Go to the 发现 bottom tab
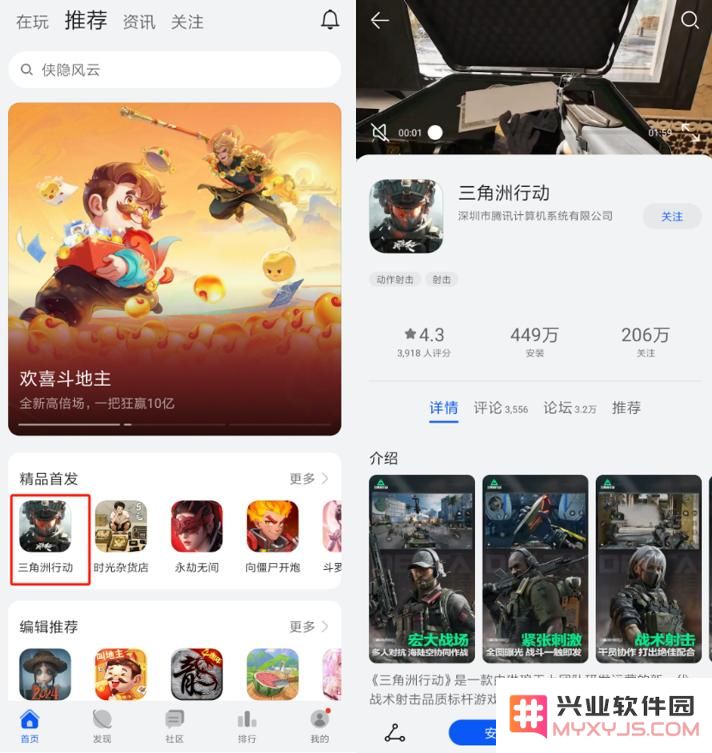This screenshot has width=712, height=753. click(102, 725)
